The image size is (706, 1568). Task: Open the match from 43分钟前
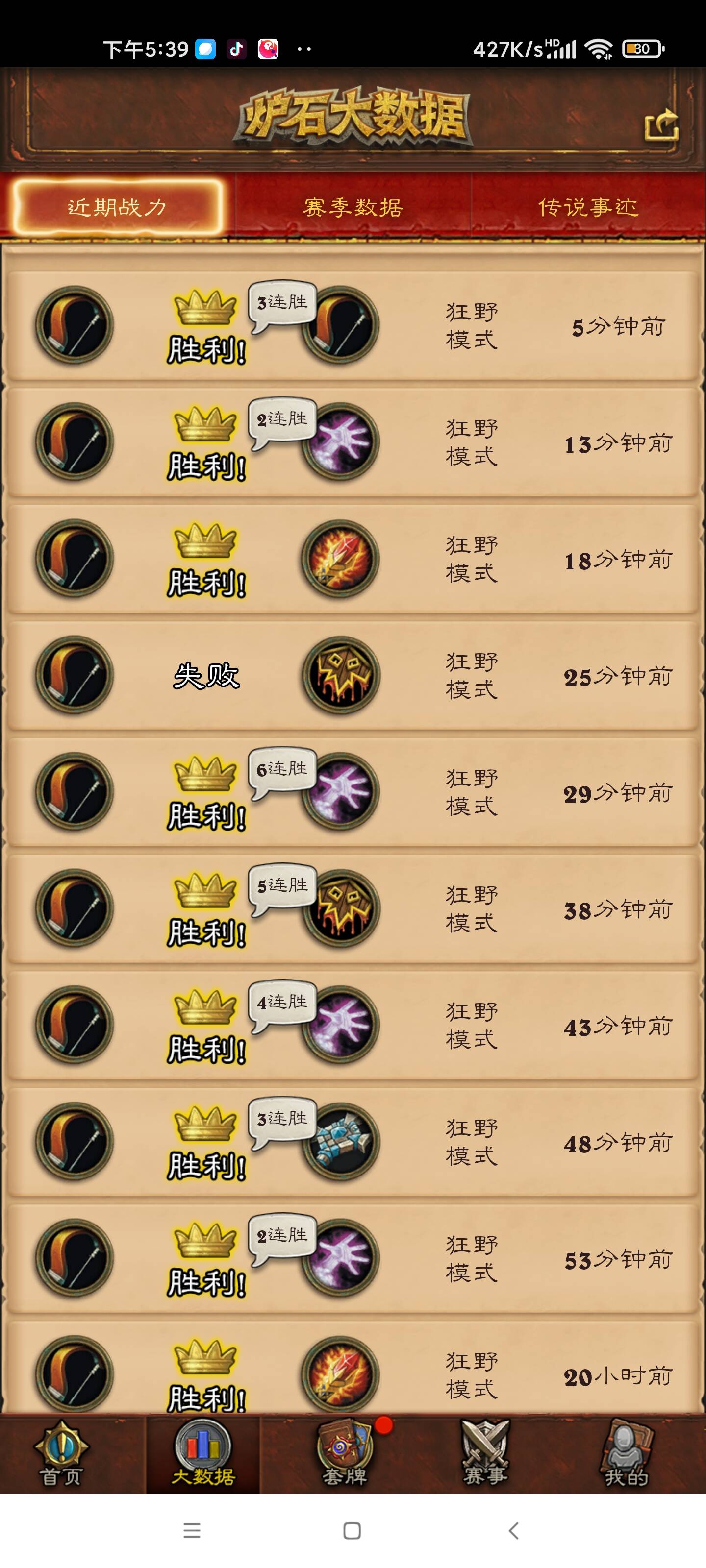[353, 1025]
